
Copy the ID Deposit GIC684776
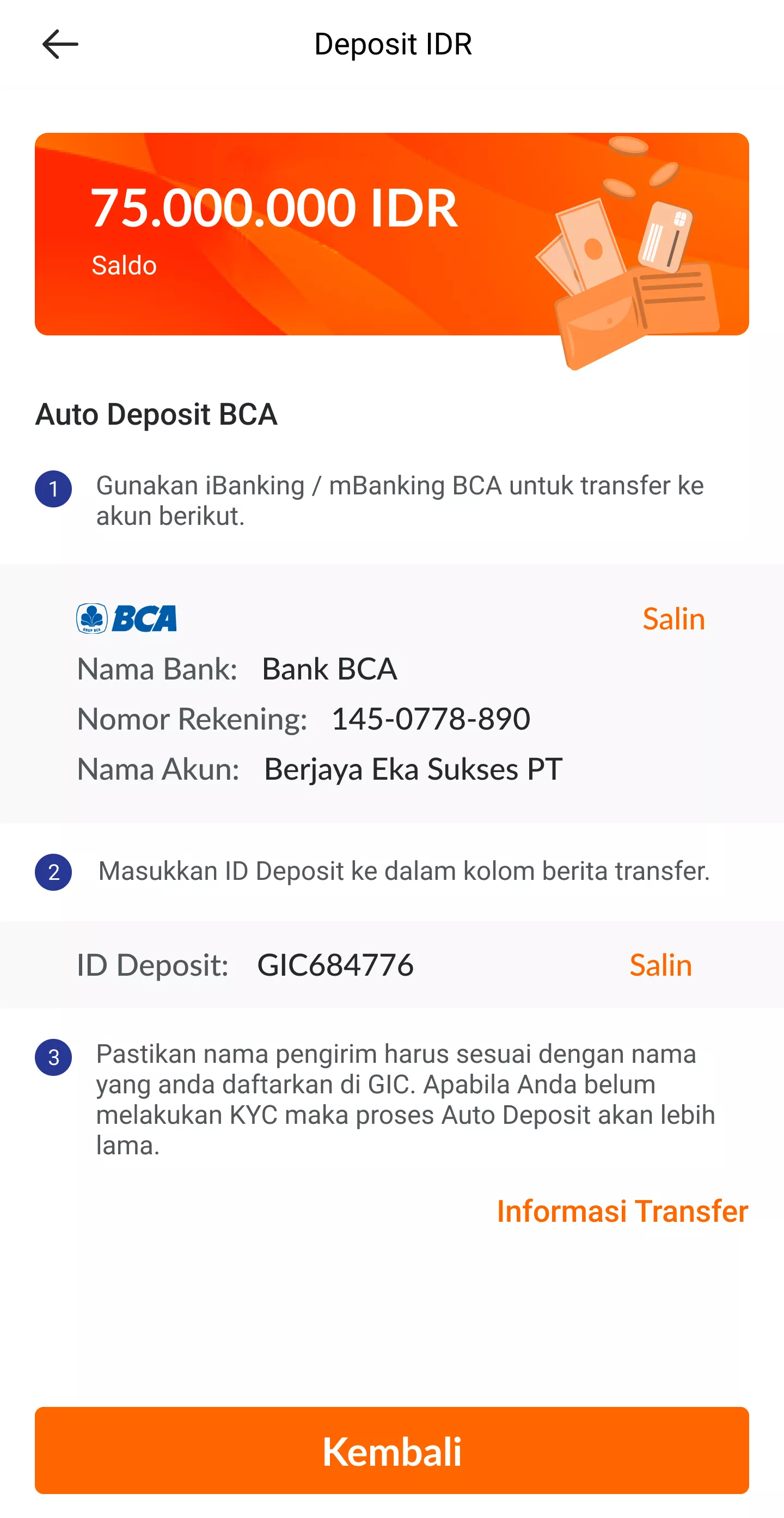(x=660, y=965)
